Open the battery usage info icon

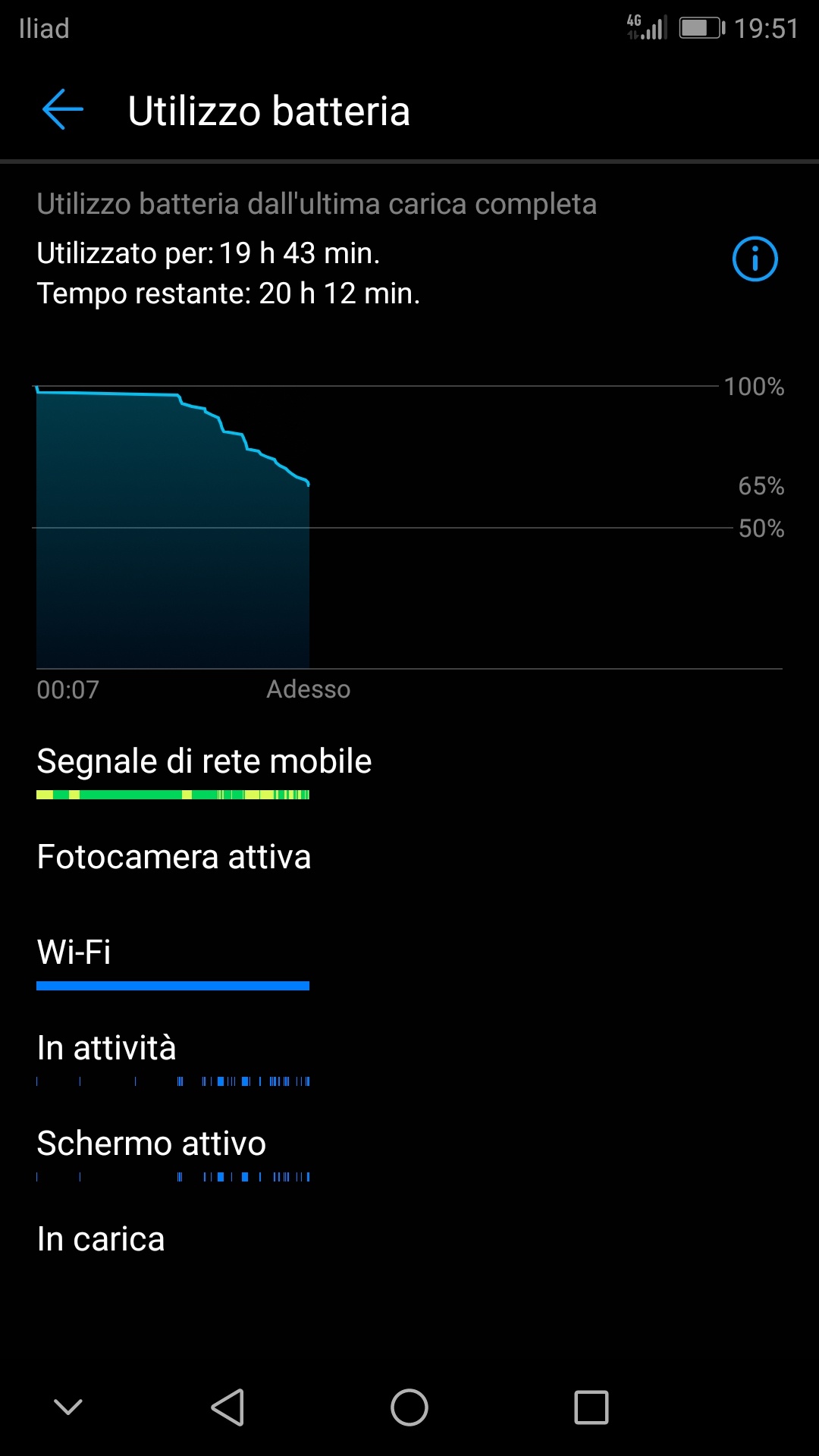click(755, 259)
